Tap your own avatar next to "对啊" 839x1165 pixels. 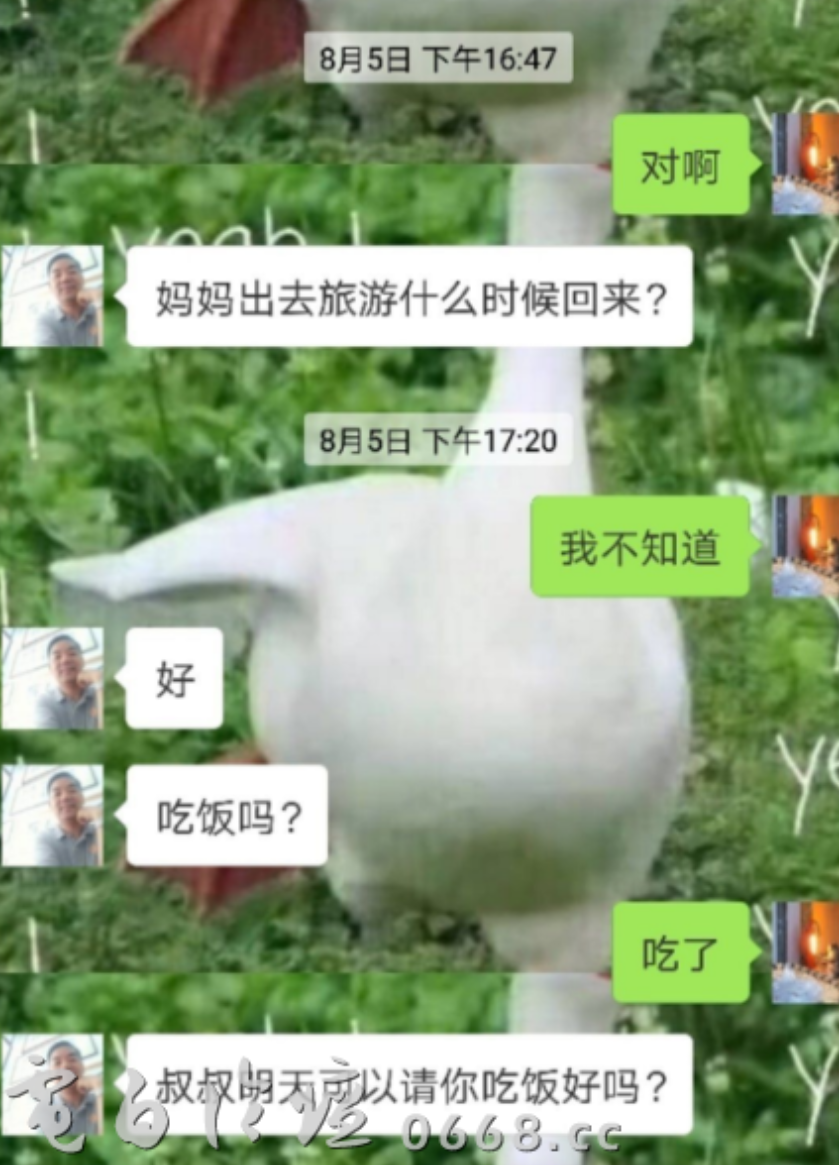pos(806,164)
